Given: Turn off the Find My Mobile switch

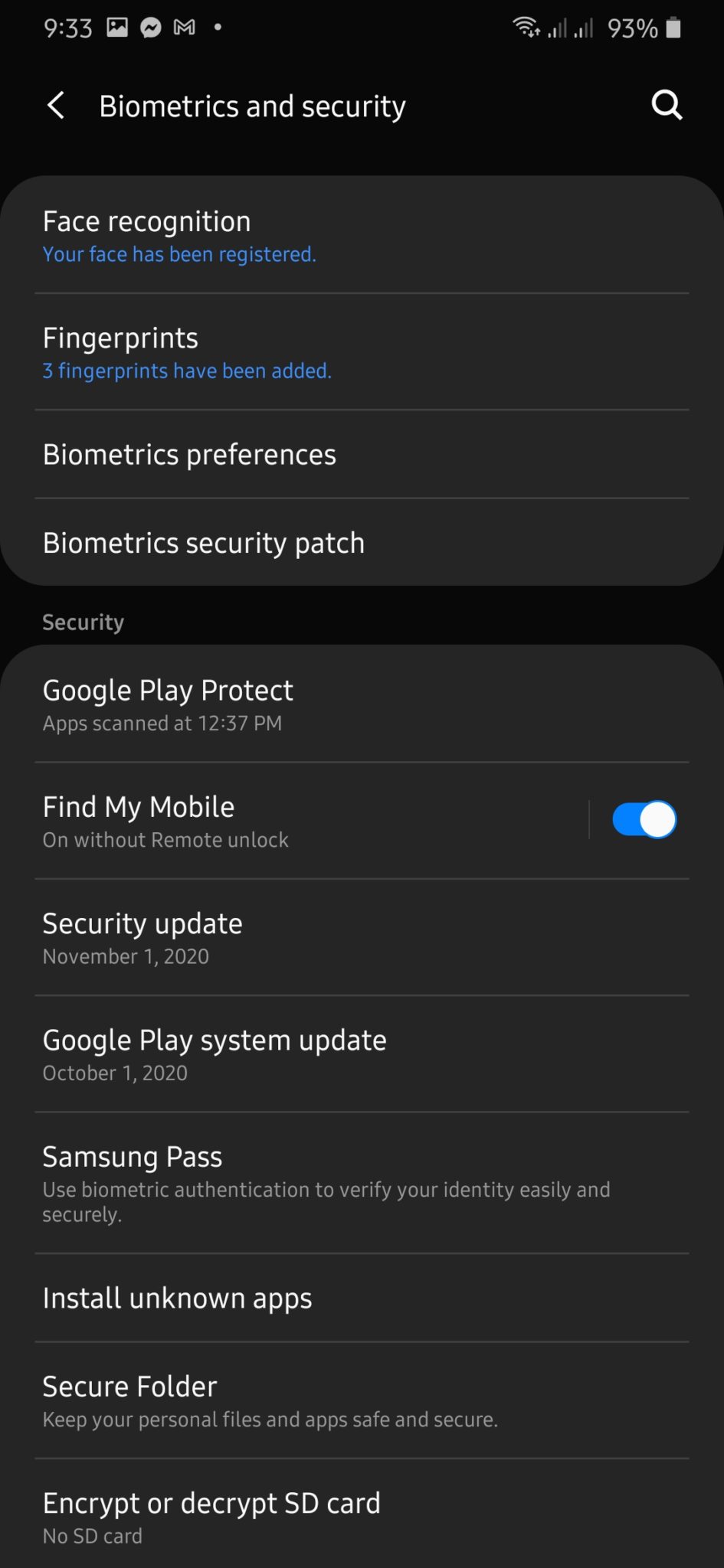Looking at the screenshot, I should click(644, 820).
